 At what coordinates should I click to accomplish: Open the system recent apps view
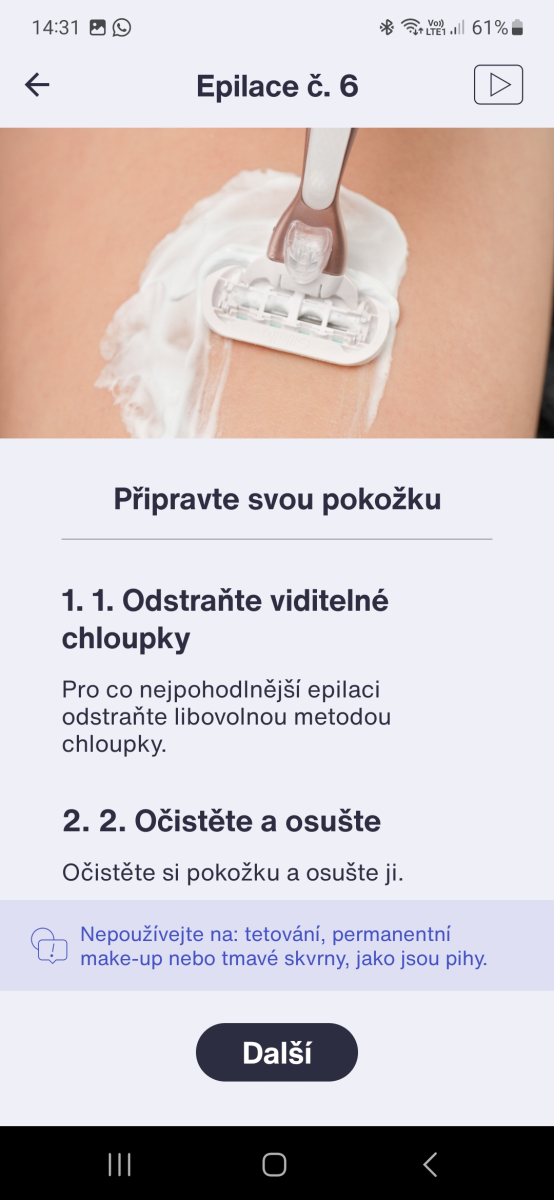point(119,1164)
